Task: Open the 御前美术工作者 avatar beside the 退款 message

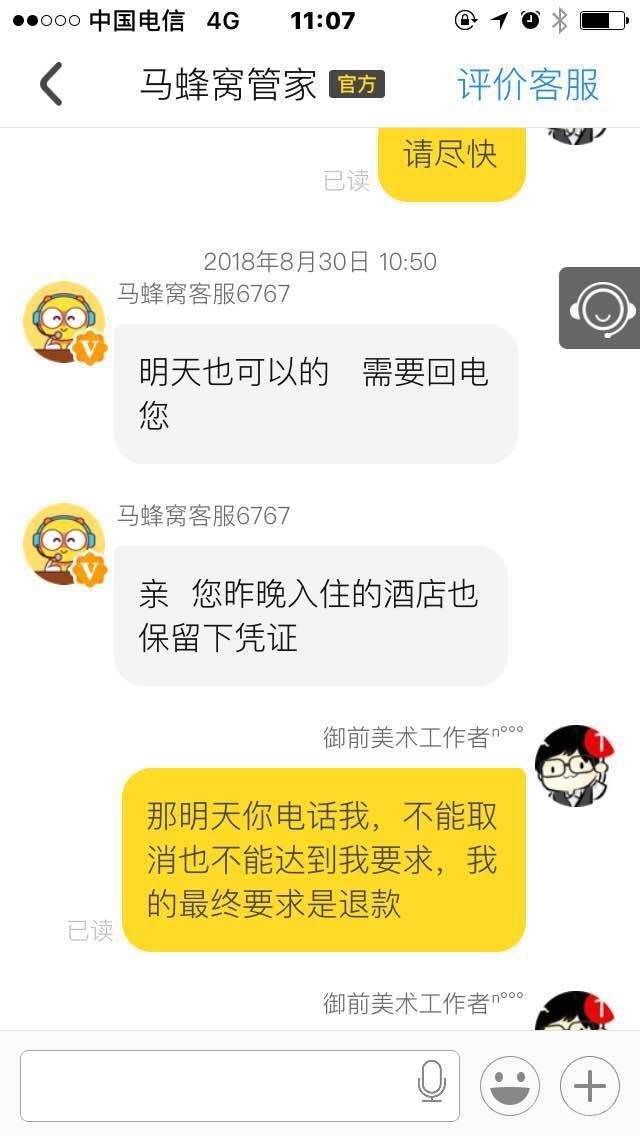Action: 574,765
